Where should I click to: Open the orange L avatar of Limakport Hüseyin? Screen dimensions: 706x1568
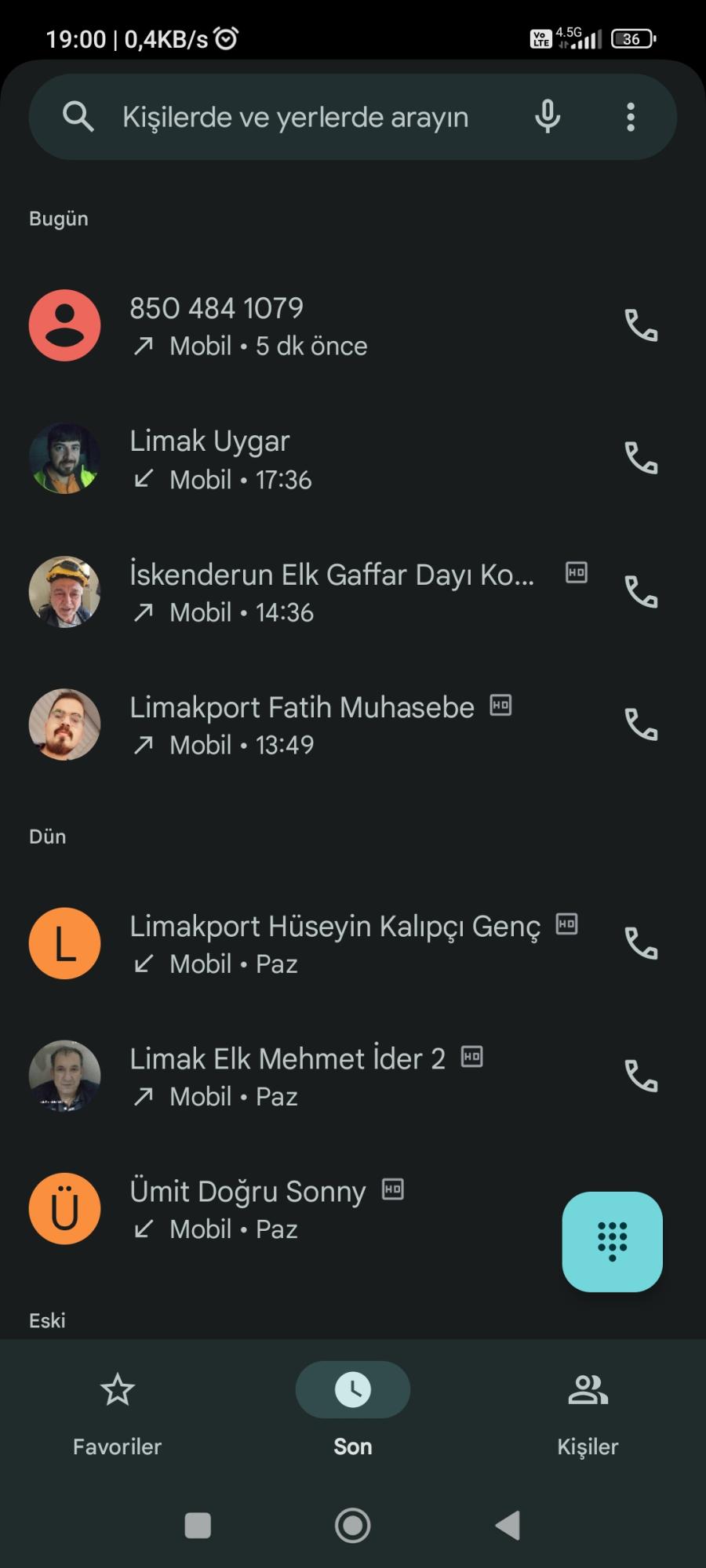click(x=64, y=944)
